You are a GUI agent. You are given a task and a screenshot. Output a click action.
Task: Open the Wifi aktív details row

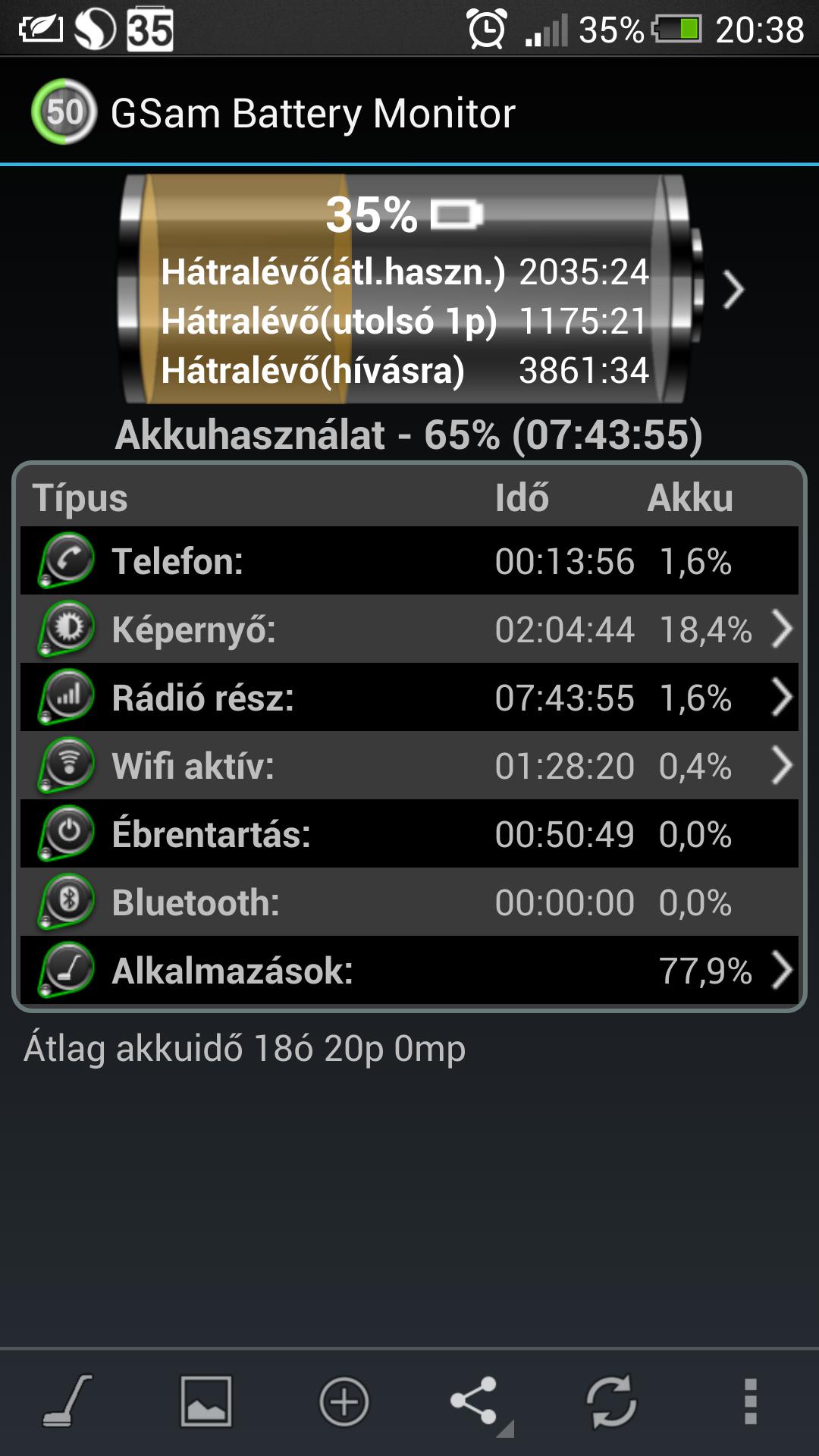(x=409, y=765)
